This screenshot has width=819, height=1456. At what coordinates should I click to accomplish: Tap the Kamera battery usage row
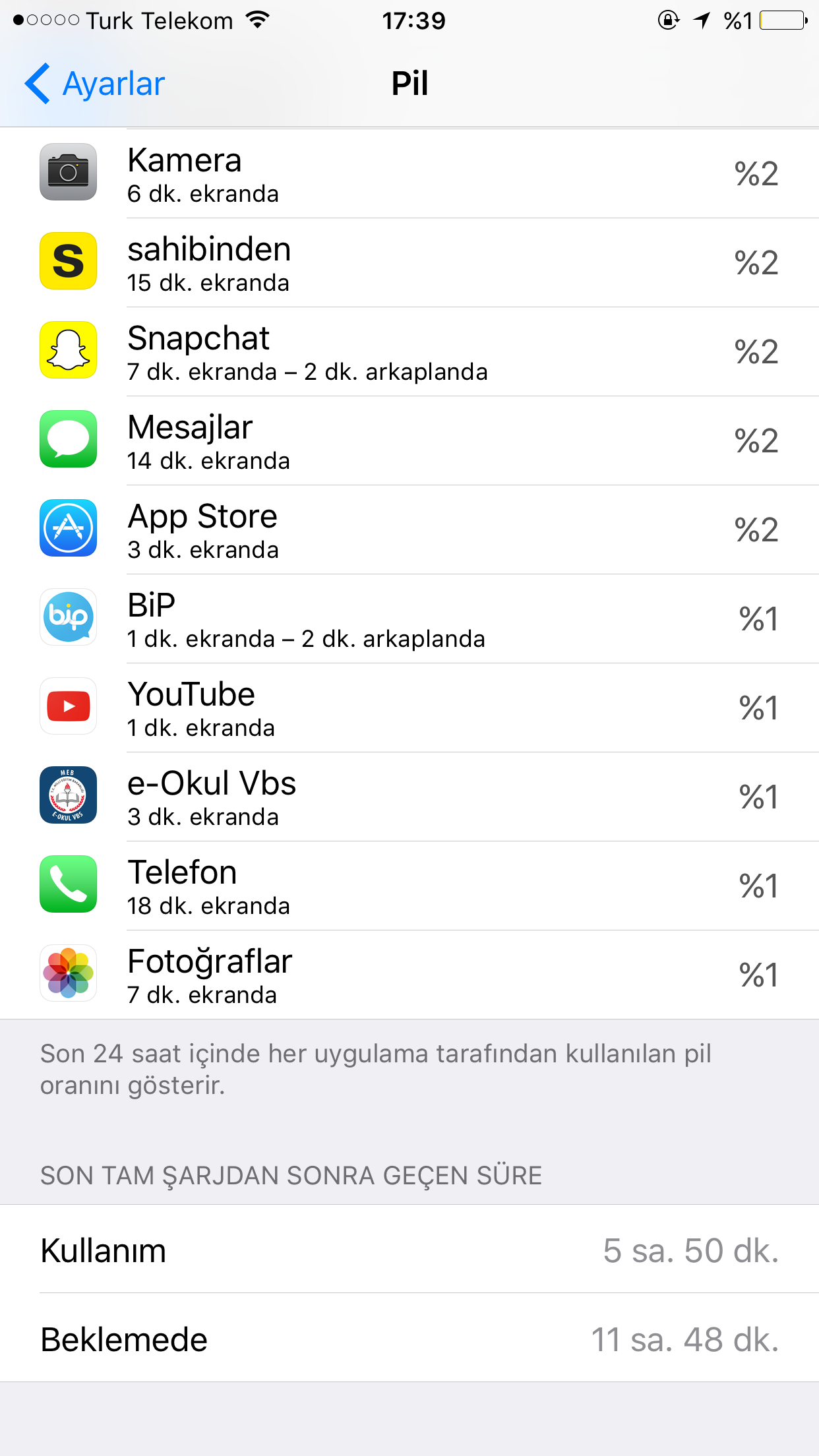tap(409, 174)
